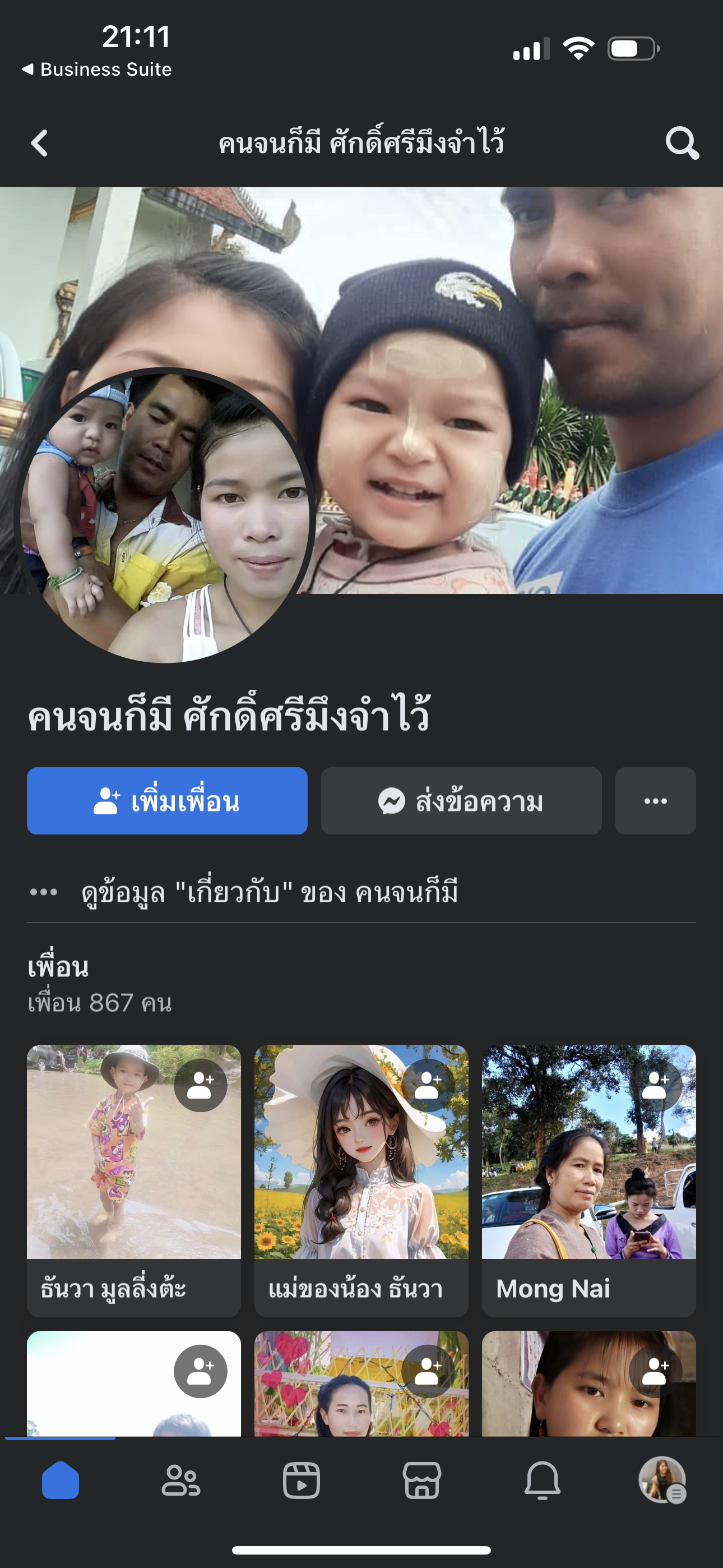The height and width of the screenshot is (1568, 723).
Task: Open the notifications bell tab
Action: point(543,1481)
